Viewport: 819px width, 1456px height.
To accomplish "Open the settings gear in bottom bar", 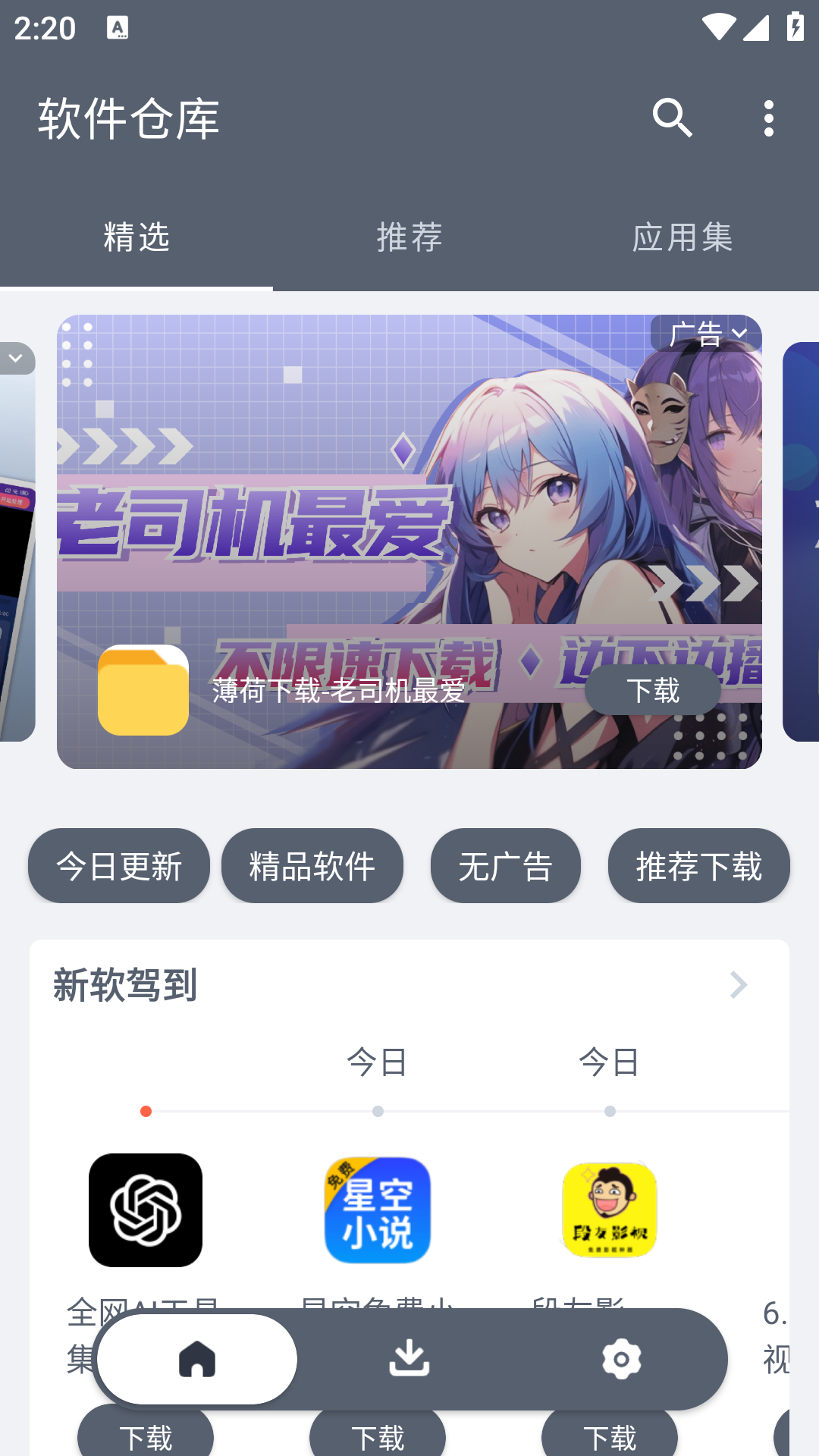I will (x=621, y=1360).
